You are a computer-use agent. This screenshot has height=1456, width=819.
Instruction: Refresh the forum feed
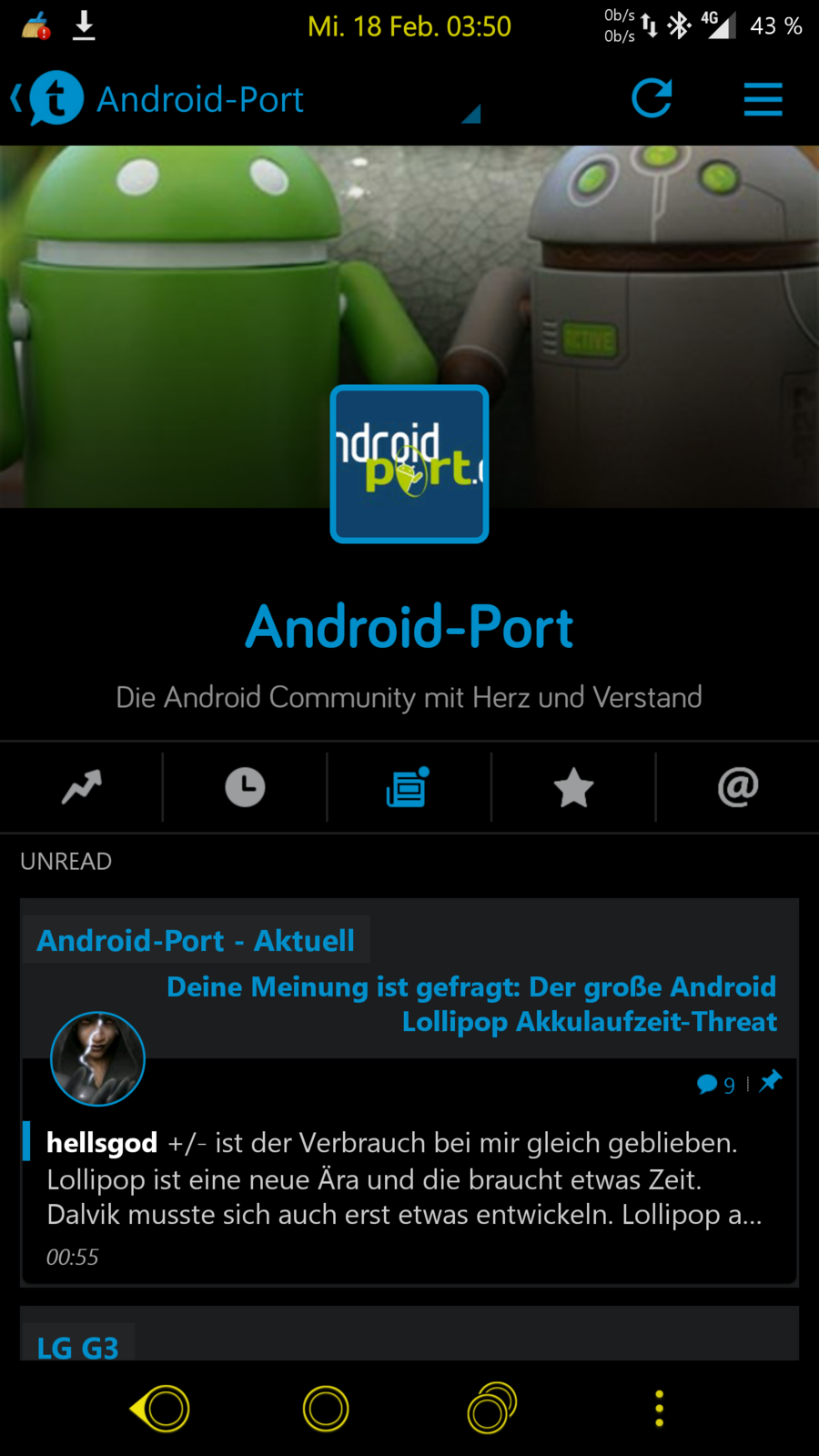click(x=652, y=98)
